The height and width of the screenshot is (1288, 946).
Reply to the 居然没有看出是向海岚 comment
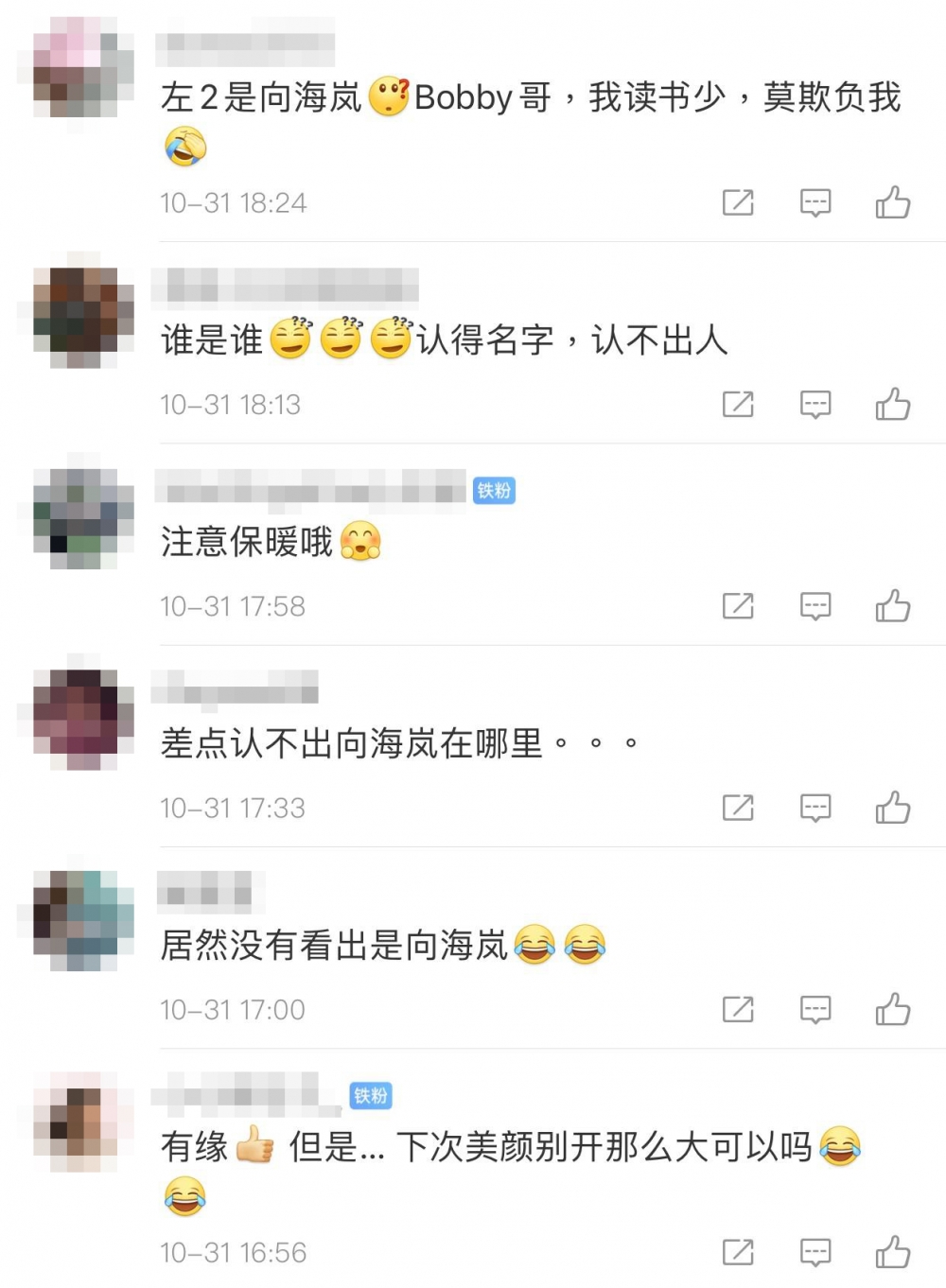click(x=815, y=1009)
